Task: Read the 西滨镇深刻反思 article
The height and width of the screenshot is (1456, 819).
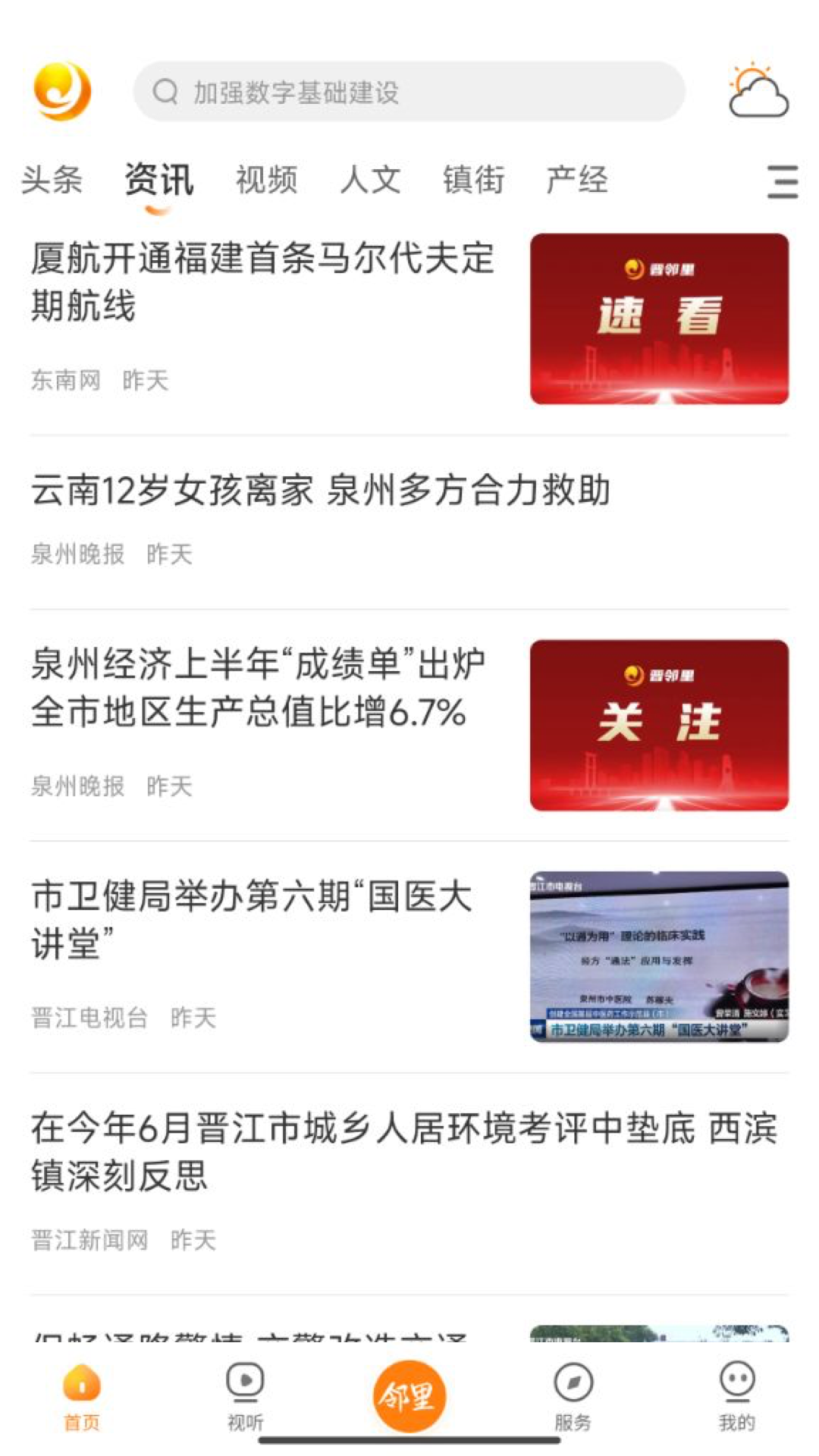Action: (x=403, y=1151)
